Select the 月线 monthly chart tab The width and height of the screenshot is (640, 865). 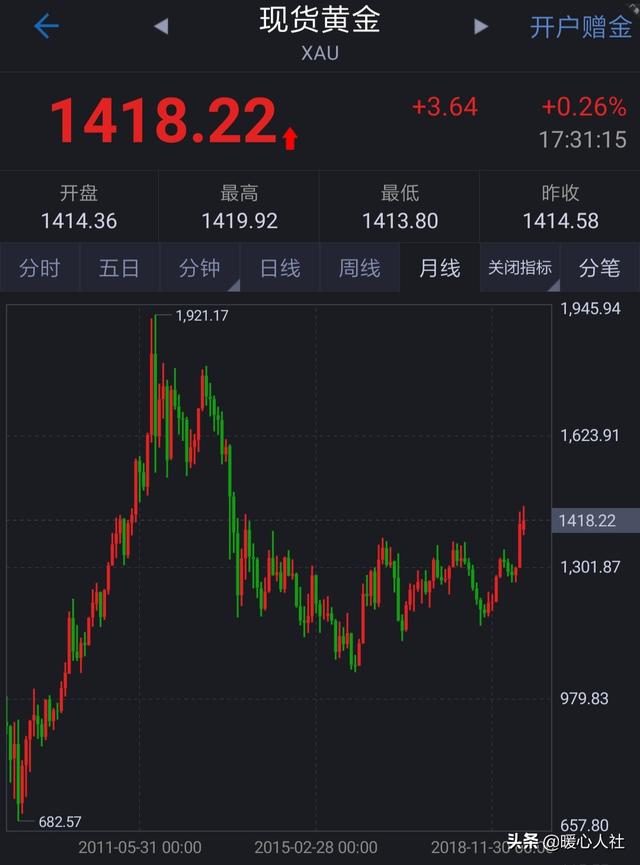tap(440, 268)
